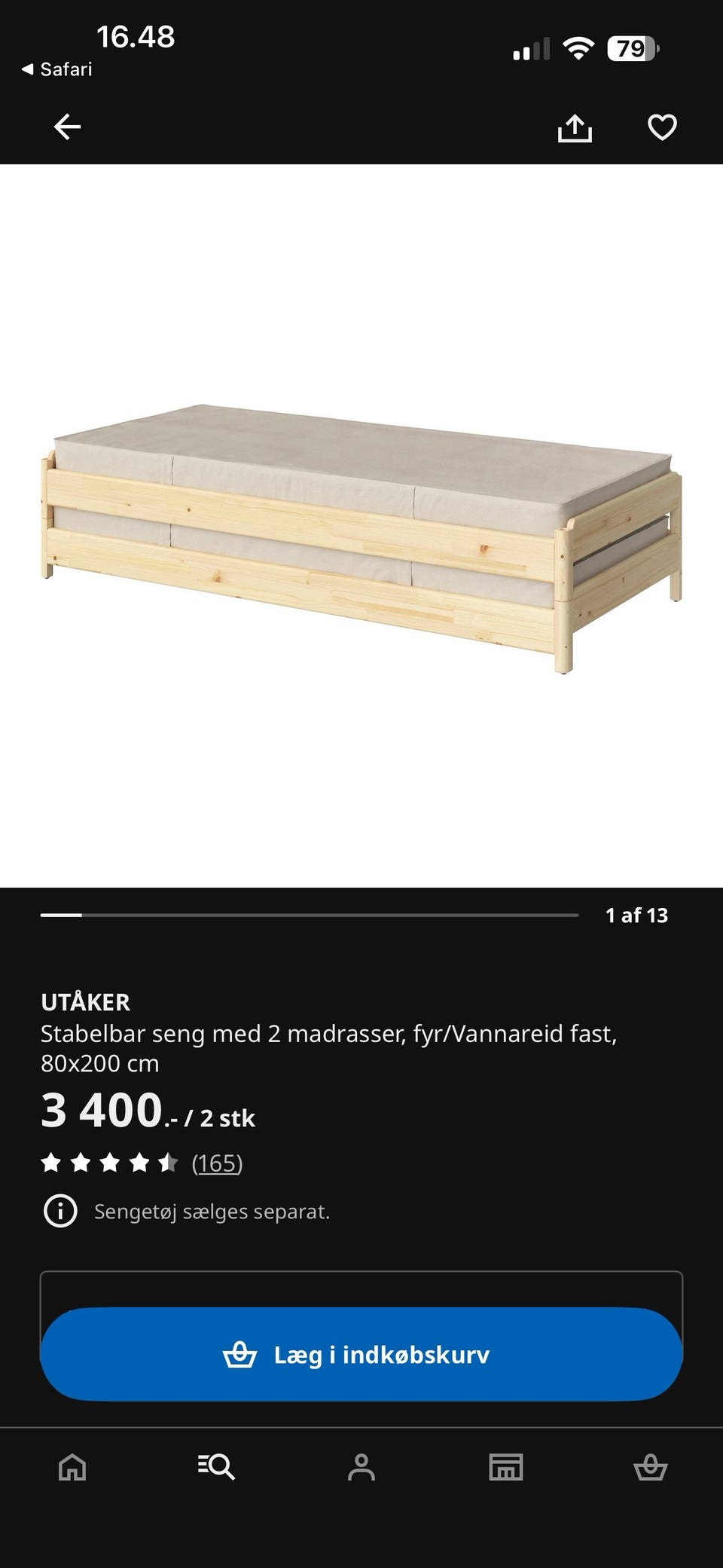Open the shopping basket tab
The image size is (723, 1568).
[651, 1467]
